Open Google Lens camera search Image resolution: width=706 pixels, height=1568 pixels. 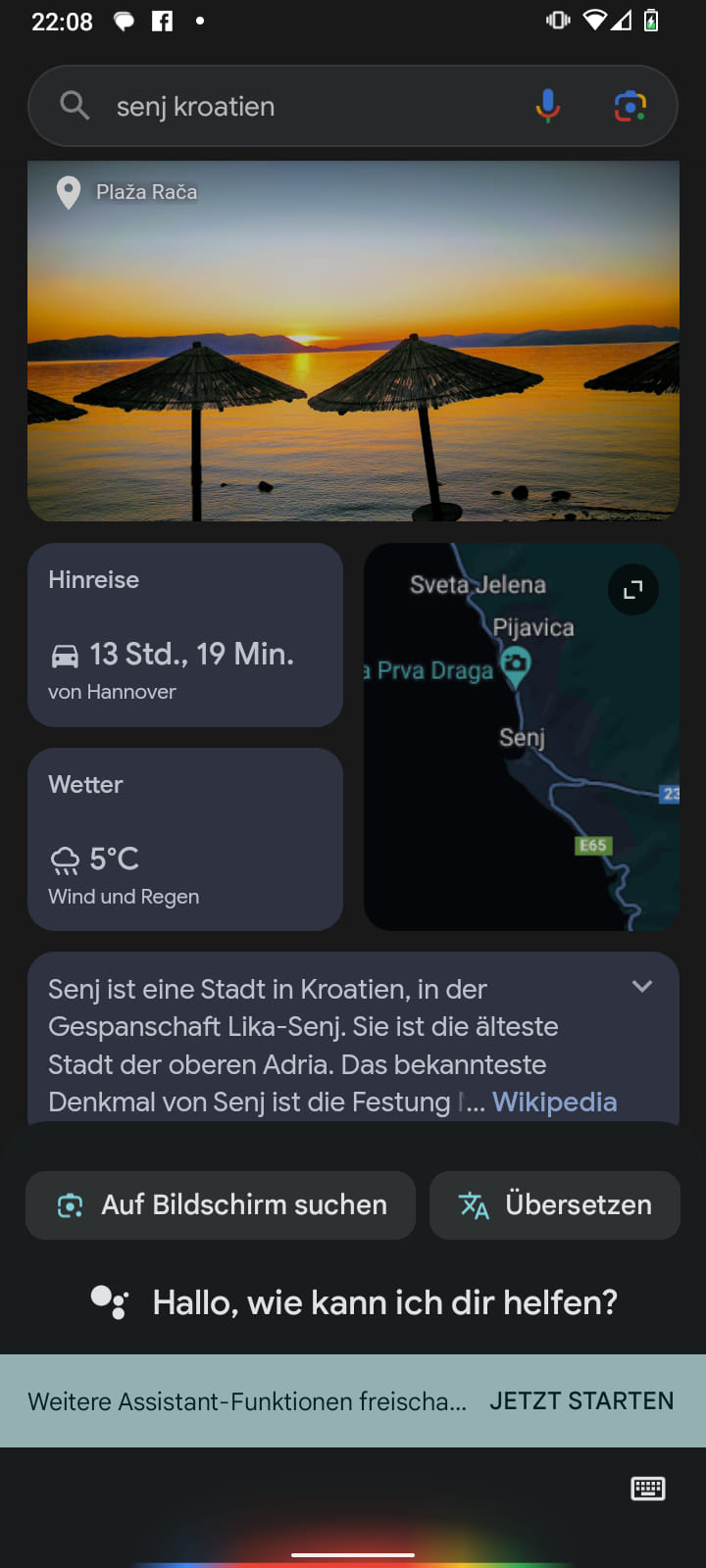630,106
